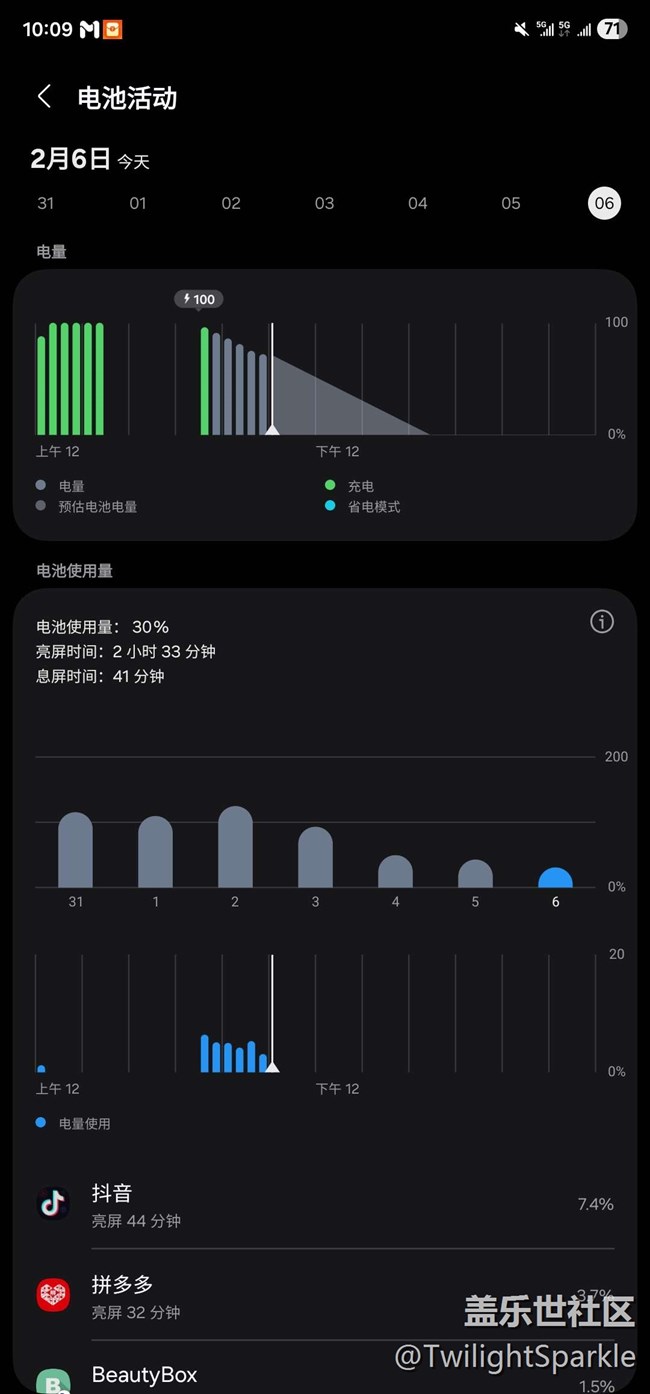Screen dimensions: 650x1394
Task: Tap the usage bar for day 2
Action: (x=235, y=847)
